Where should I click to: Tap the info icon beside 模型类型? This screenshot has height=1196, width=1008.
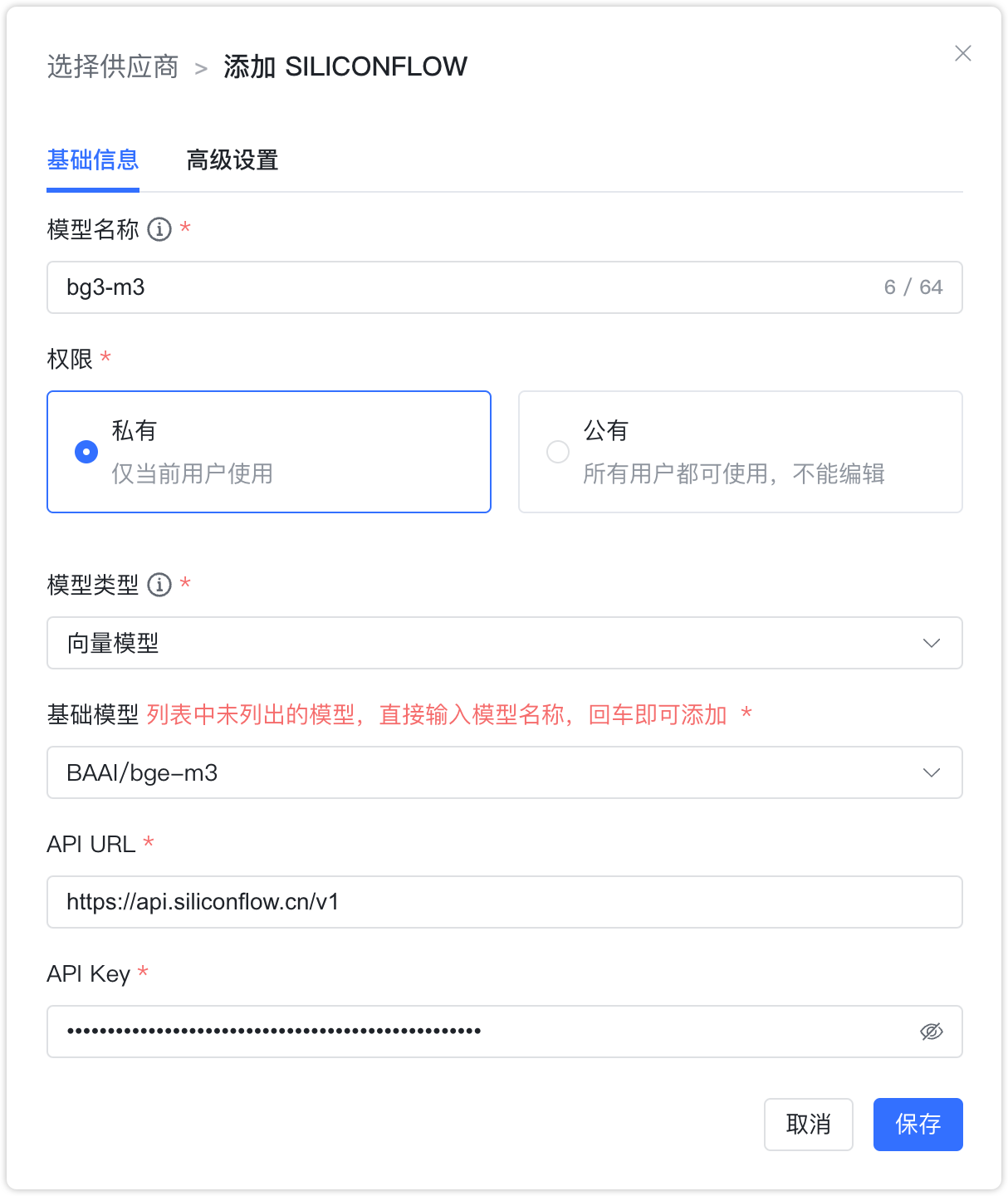point(159,585)
